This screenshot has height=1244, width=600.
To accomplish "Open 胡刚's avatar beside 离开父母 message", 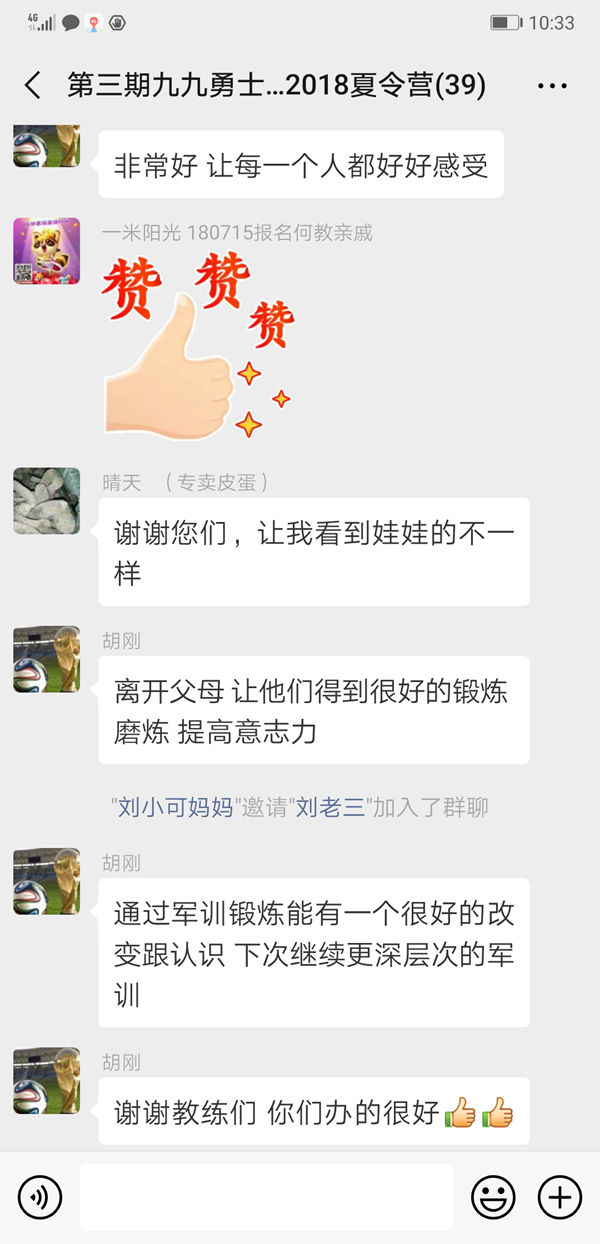I will pyautogui.click(x=46, y=659).
